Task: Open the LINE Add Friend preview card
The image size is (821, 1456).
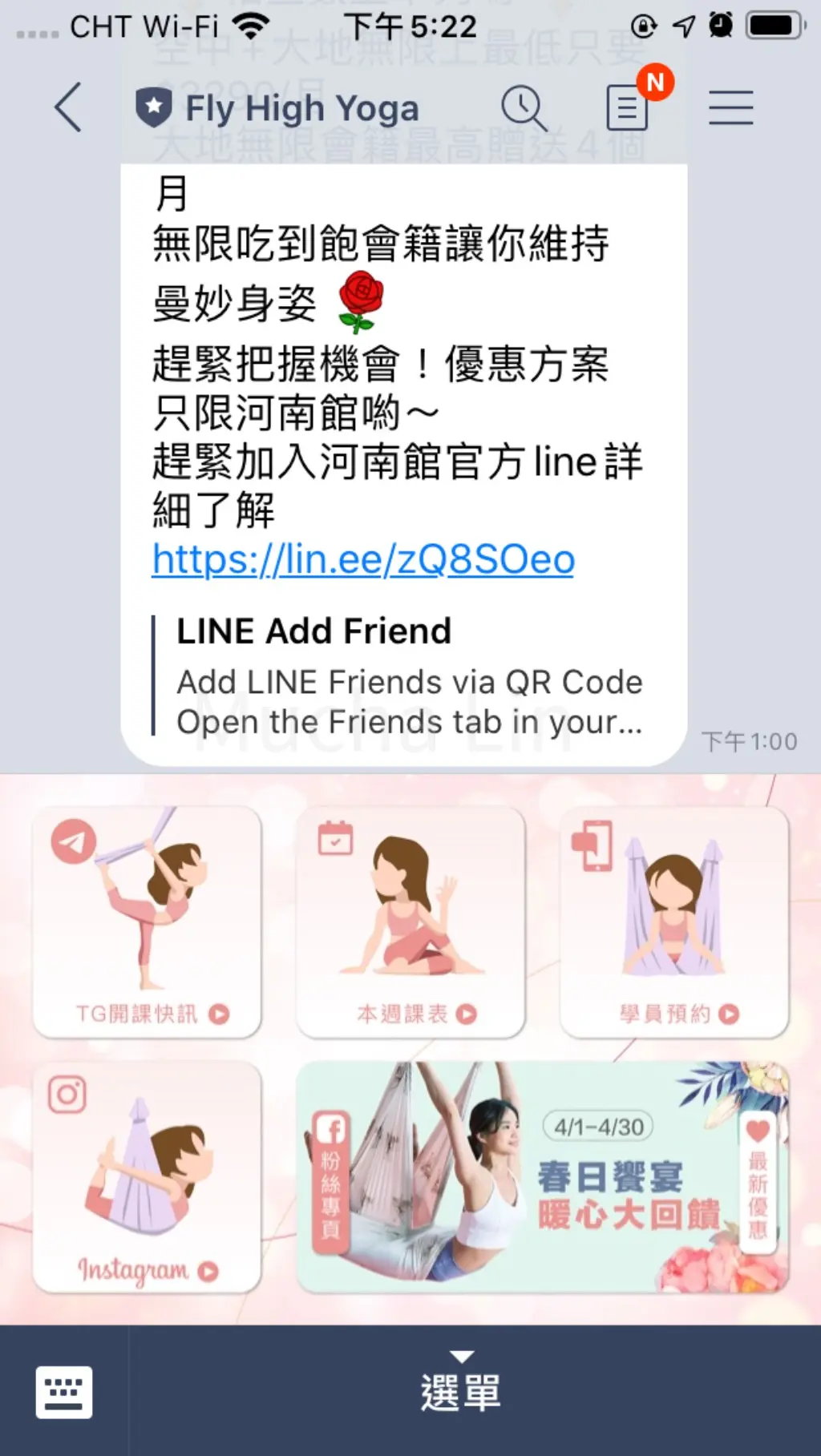Action: point(398,675)
